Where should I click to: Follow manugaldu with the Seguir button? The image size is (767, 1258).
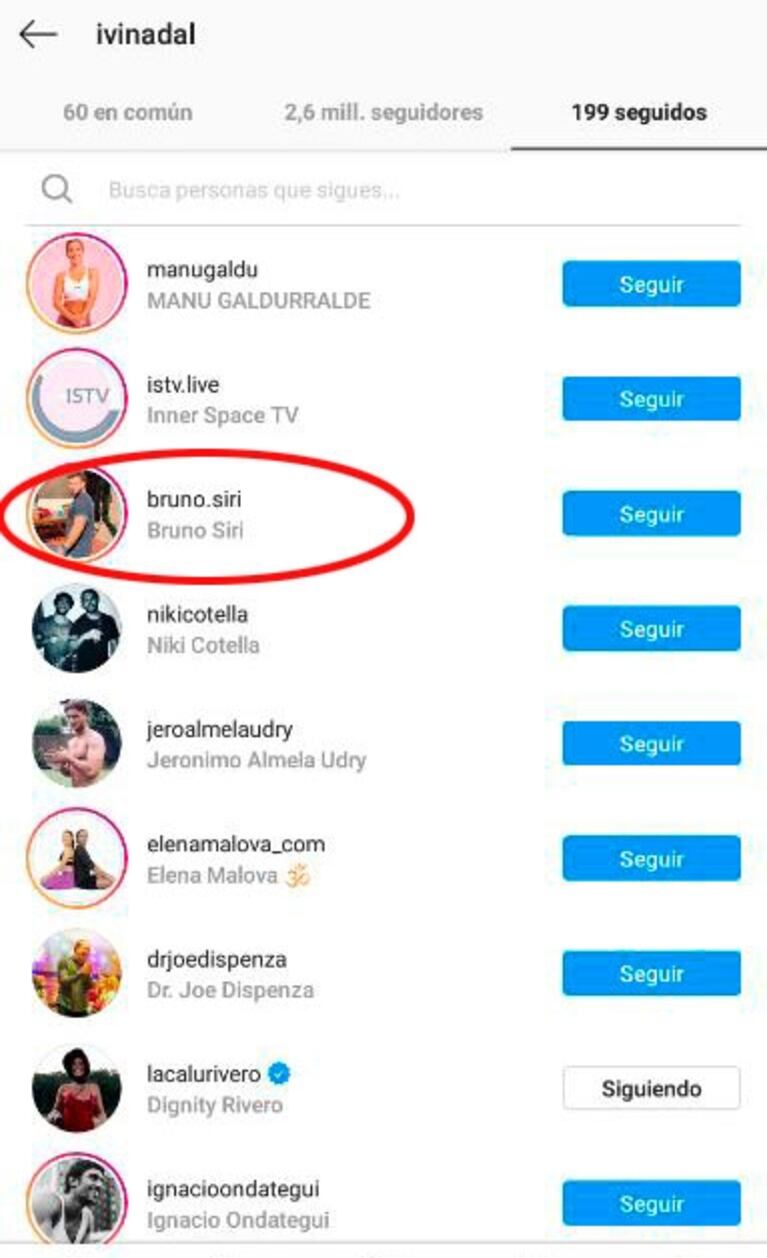click(x=651, y=284)
